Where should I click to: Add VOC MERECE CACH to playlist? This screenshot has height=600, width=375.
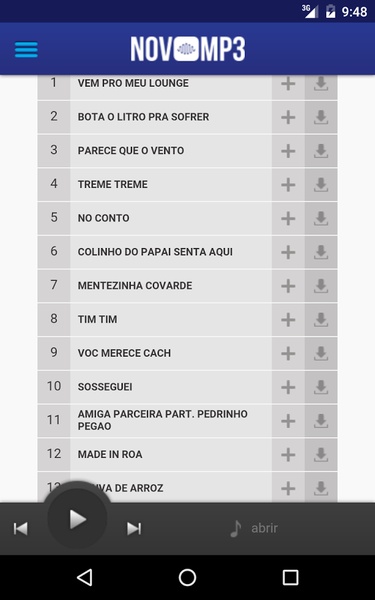coord(288,353)
